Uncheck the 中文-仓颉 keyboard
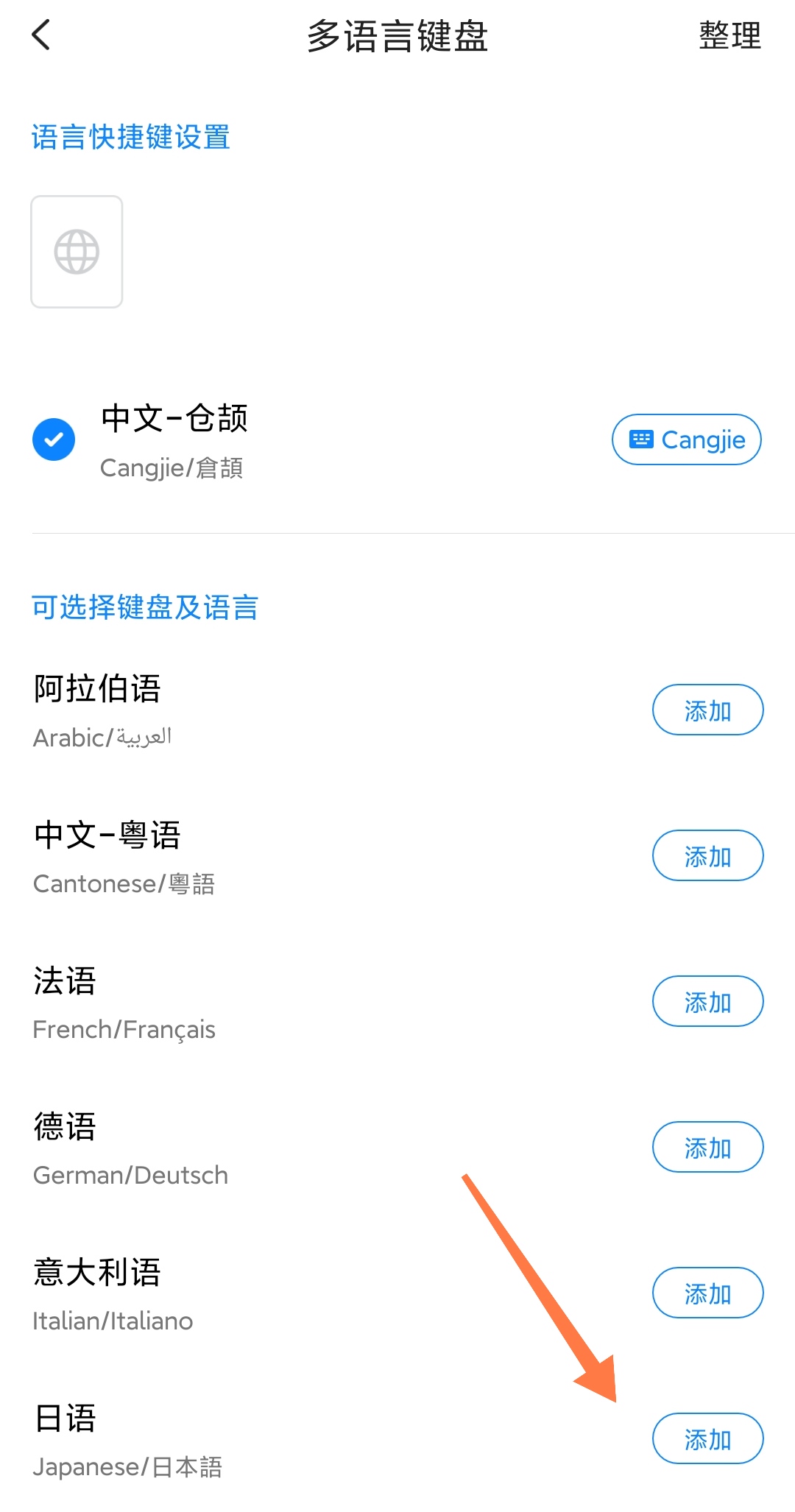 (54, 439)
